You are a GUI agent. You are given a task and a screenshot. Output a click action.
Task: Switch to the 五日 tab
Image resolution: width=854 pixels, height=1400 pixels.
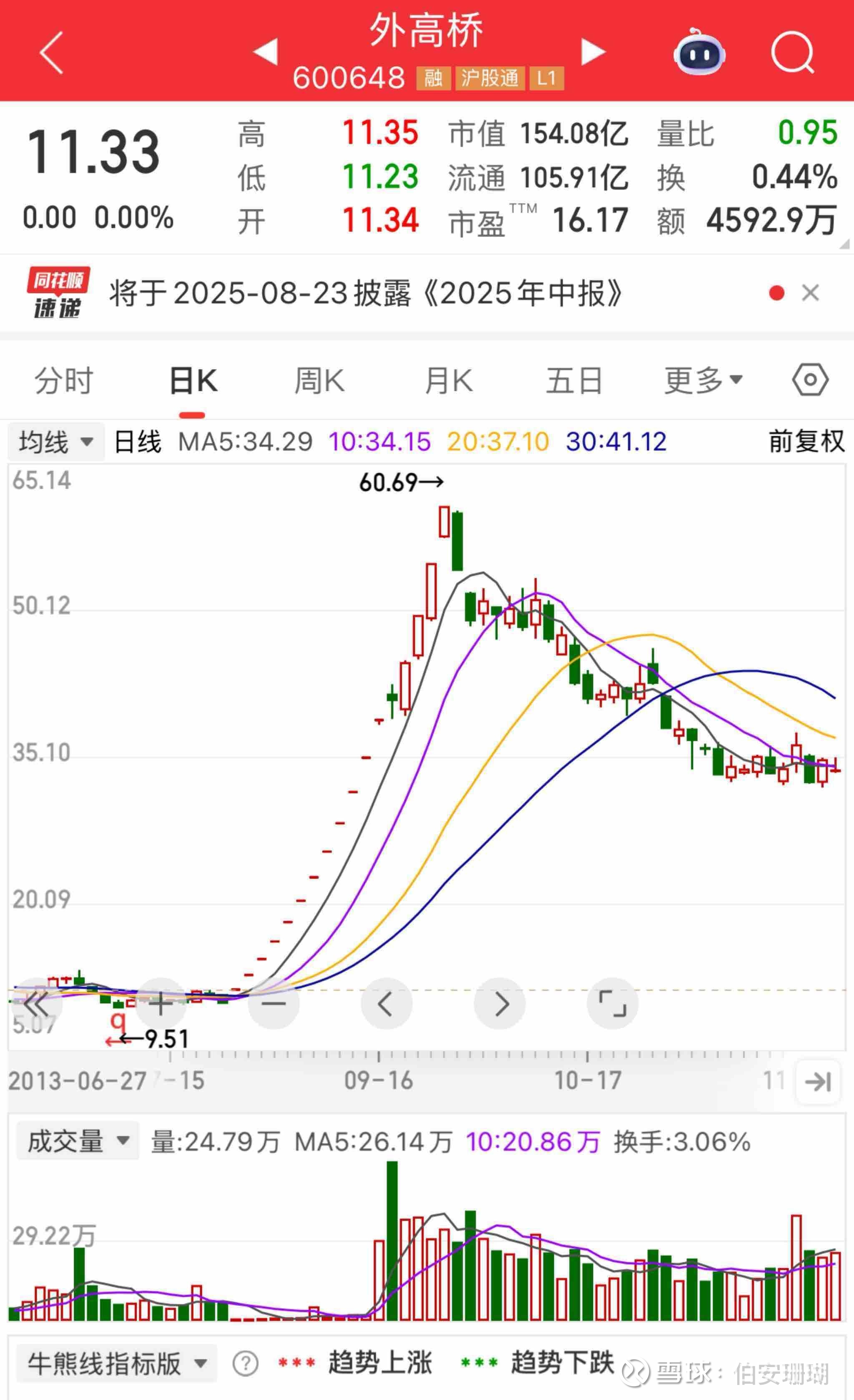pos(575,380)
